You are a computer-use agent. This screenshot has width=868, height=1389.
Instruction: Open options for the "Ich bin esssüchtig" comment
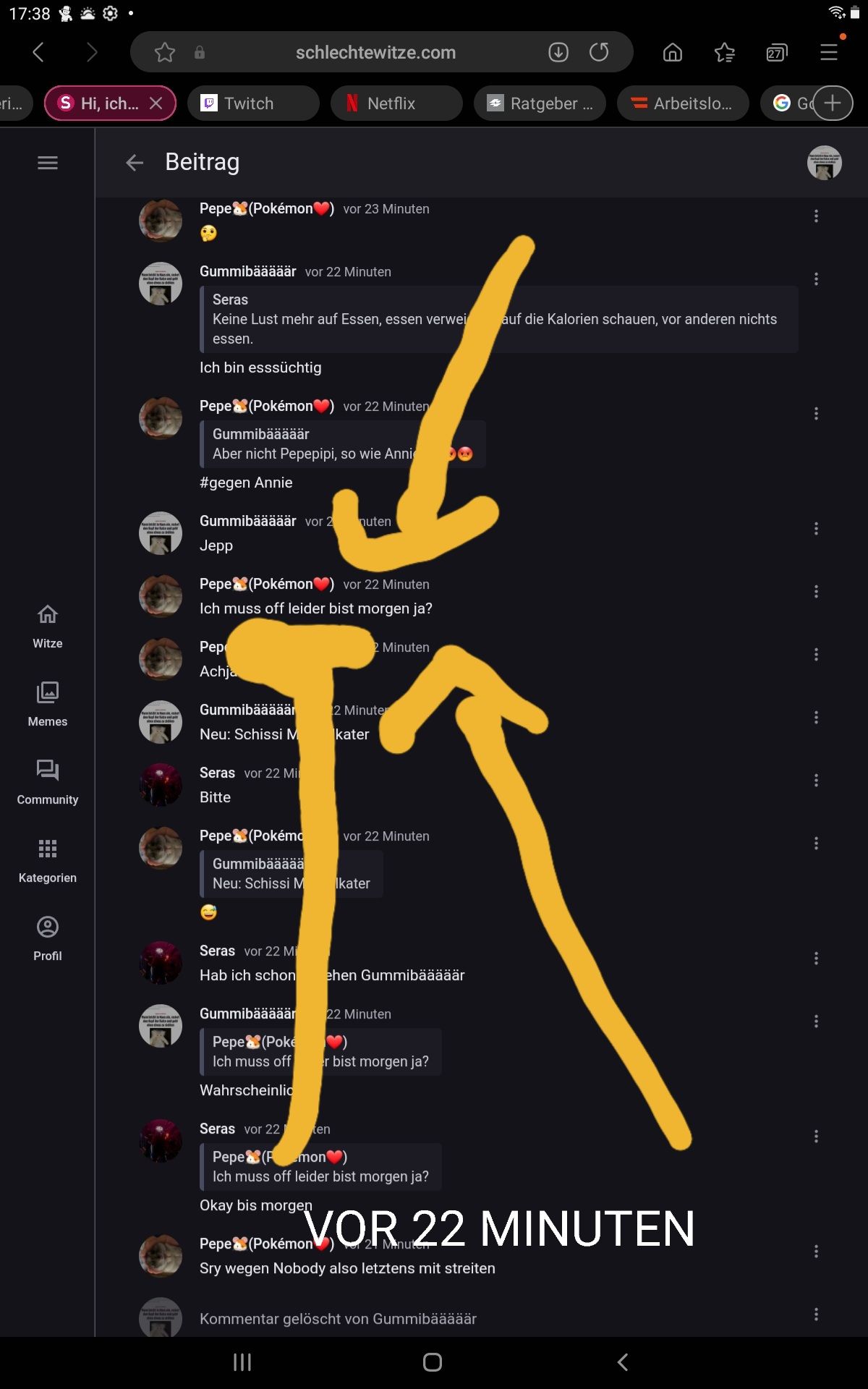click(816, 279)
